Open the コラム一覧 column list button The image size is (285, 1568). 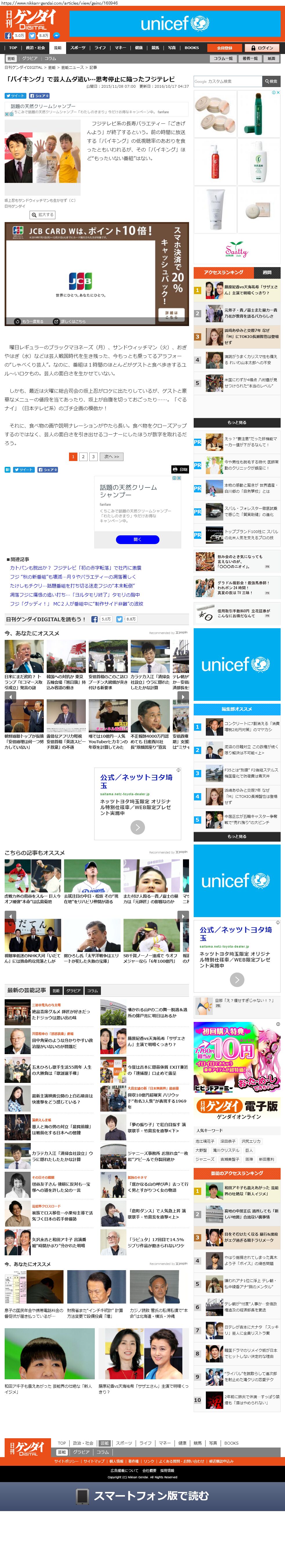coord(223,58)
